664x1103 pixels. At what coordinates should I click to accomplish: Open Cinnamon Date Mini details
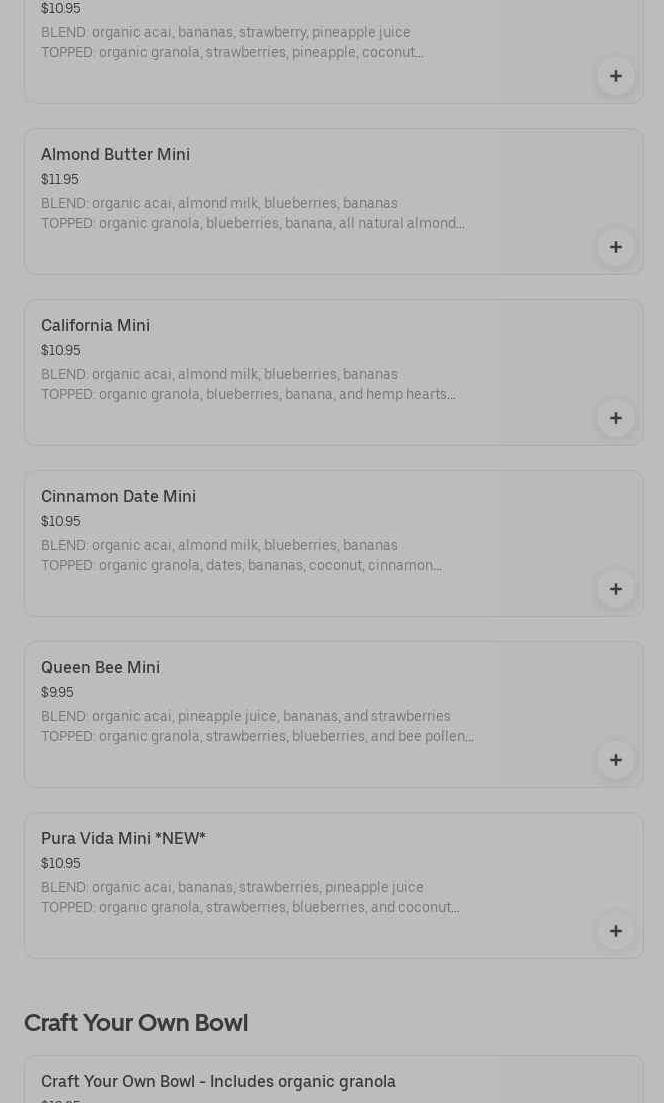(x=119, y=497)
